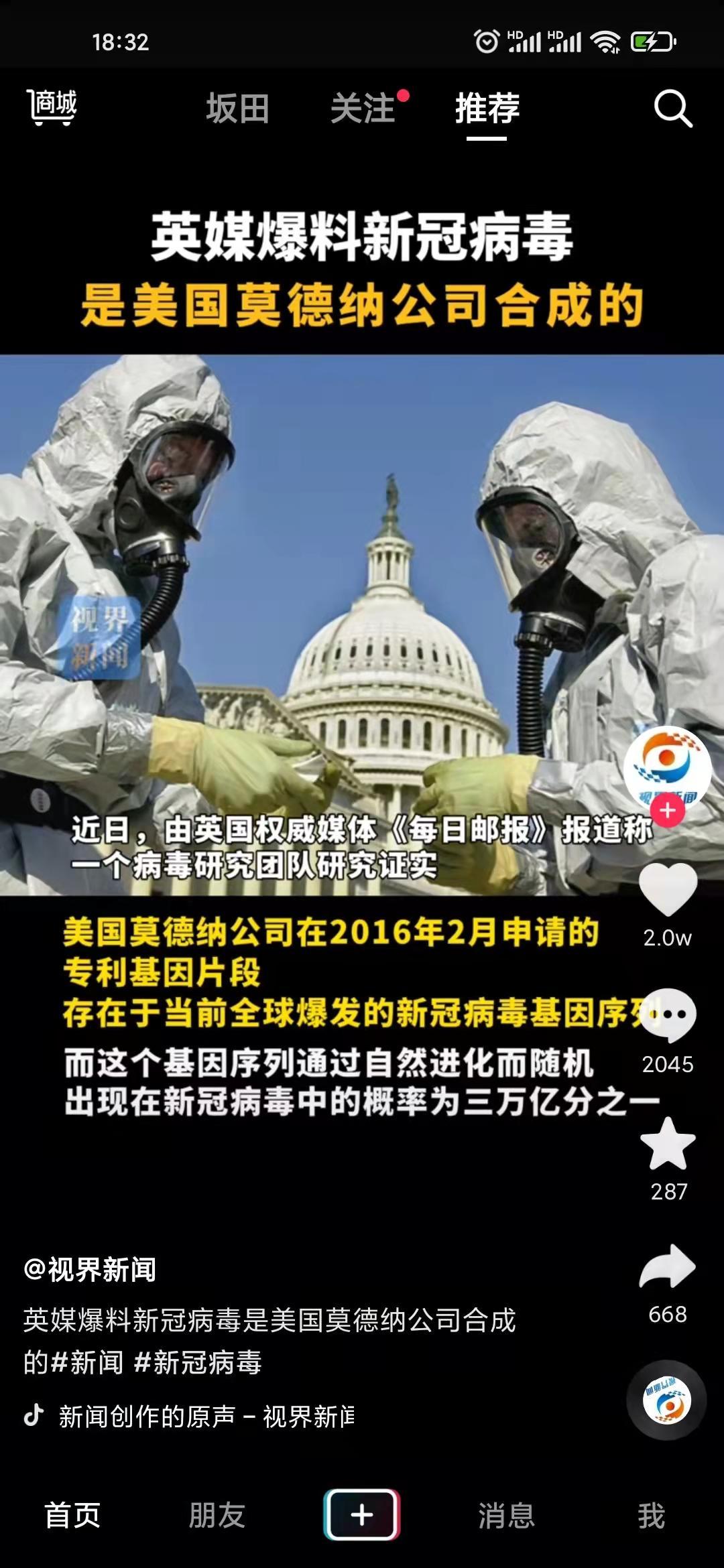Image resolution: width=724 pixels, height=1568 pixels.
Task: Add this video to favorites star
Action: pos(668,1144)
